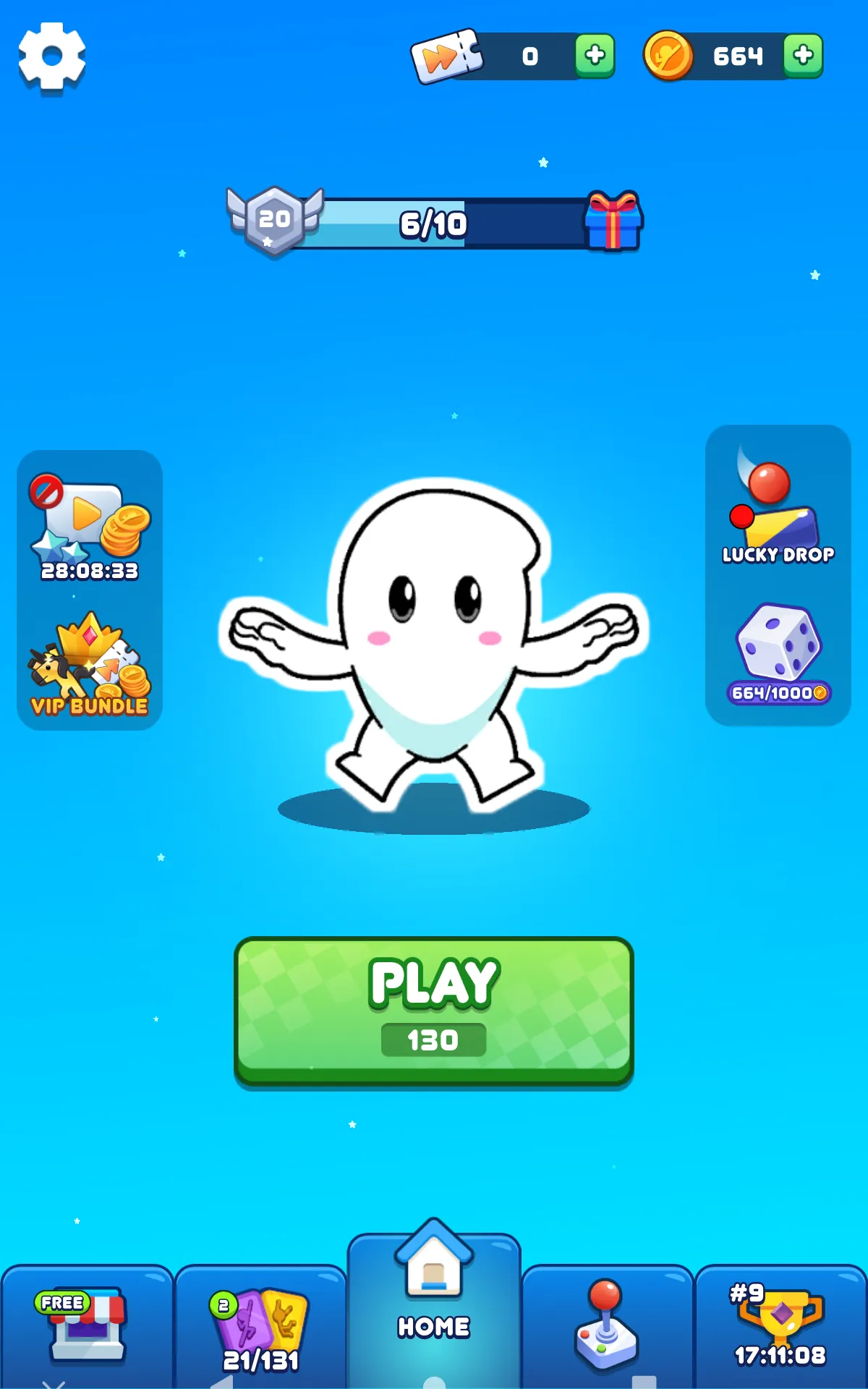
Task: Open the trophy leaderboard tab
Action: tap(780, 1327)
